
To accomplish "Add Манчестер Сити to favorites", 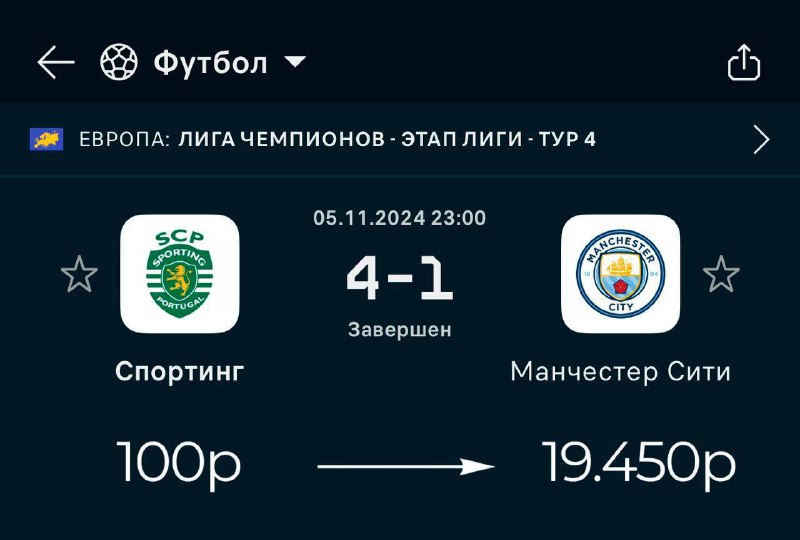I will point(721,274).
